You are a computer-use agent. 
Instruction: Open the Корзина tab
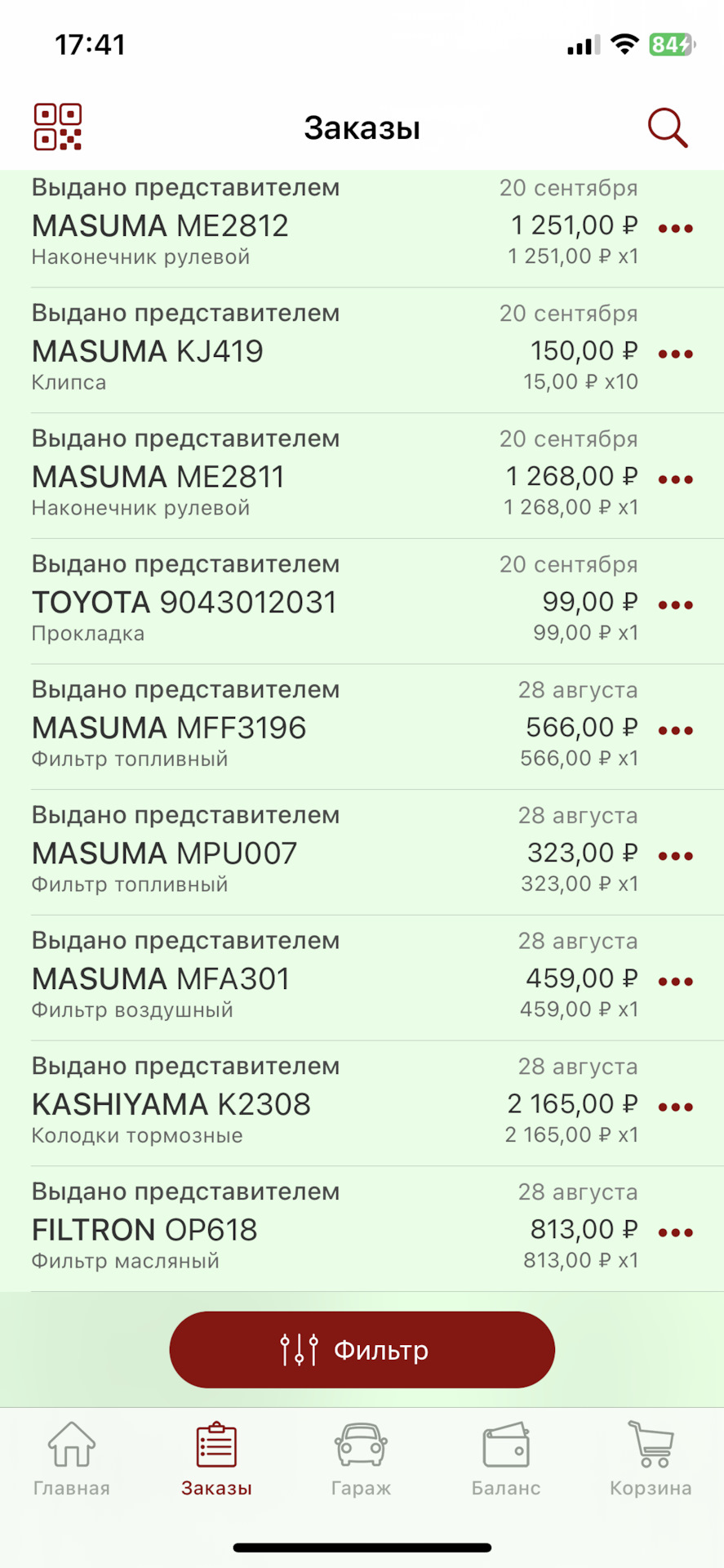pos(651,1459)
